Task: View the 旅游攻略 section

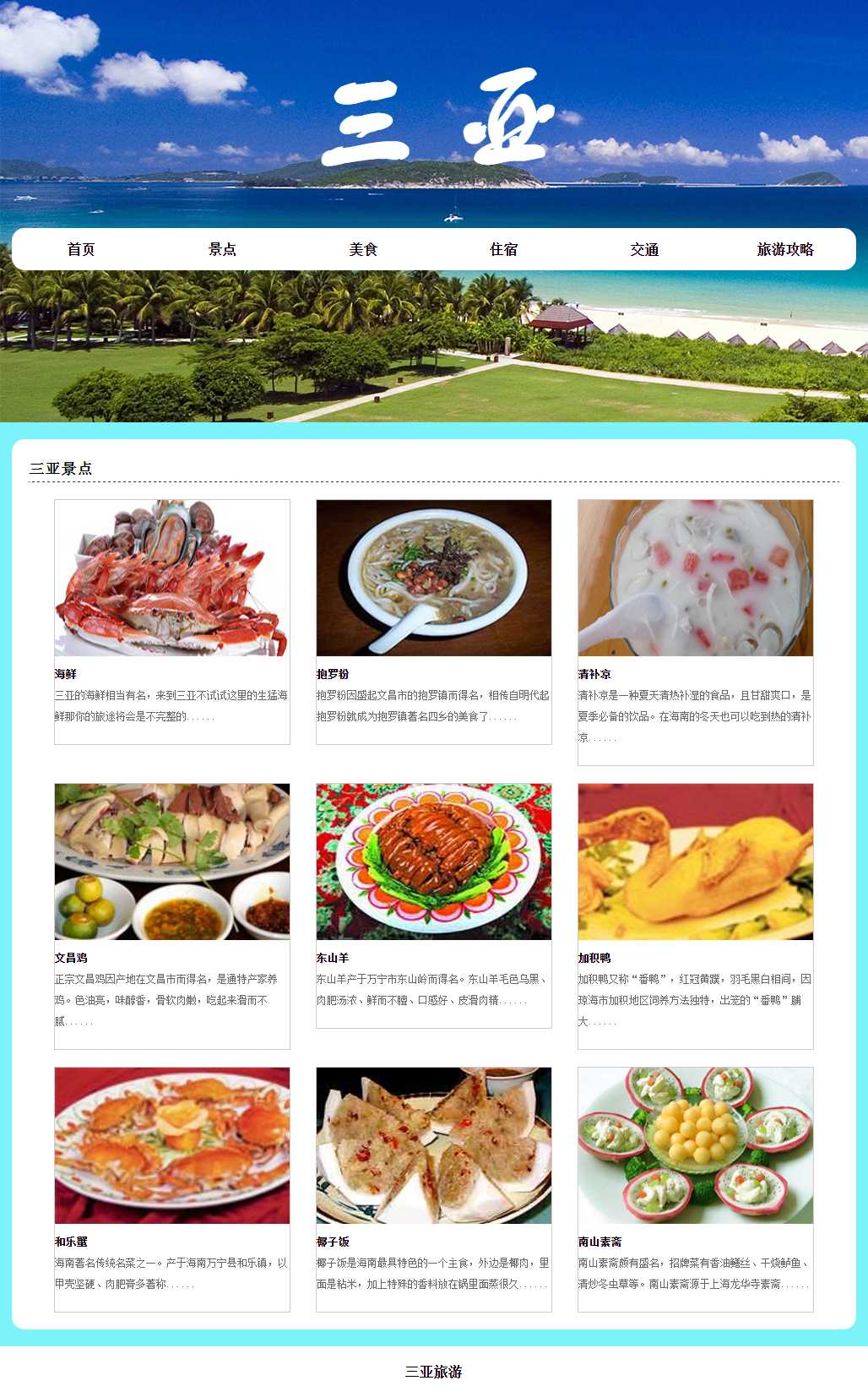Action: (x=784, y=249)
